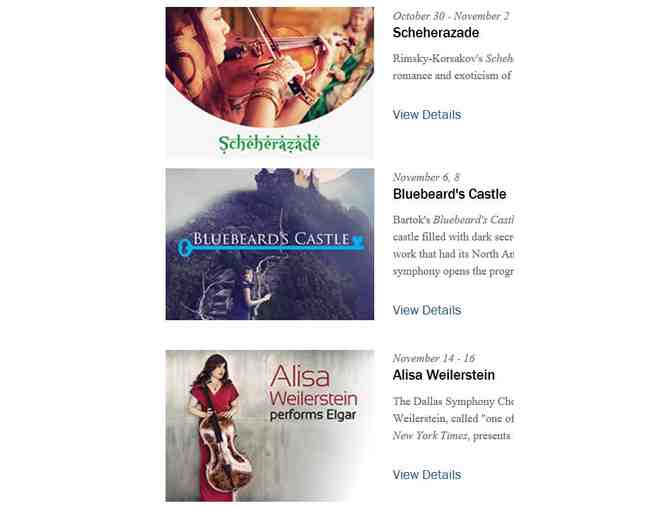
Task: Tap the Bluebeard's Castle event image
Action: pyautogui.click(x=269, y=244)
